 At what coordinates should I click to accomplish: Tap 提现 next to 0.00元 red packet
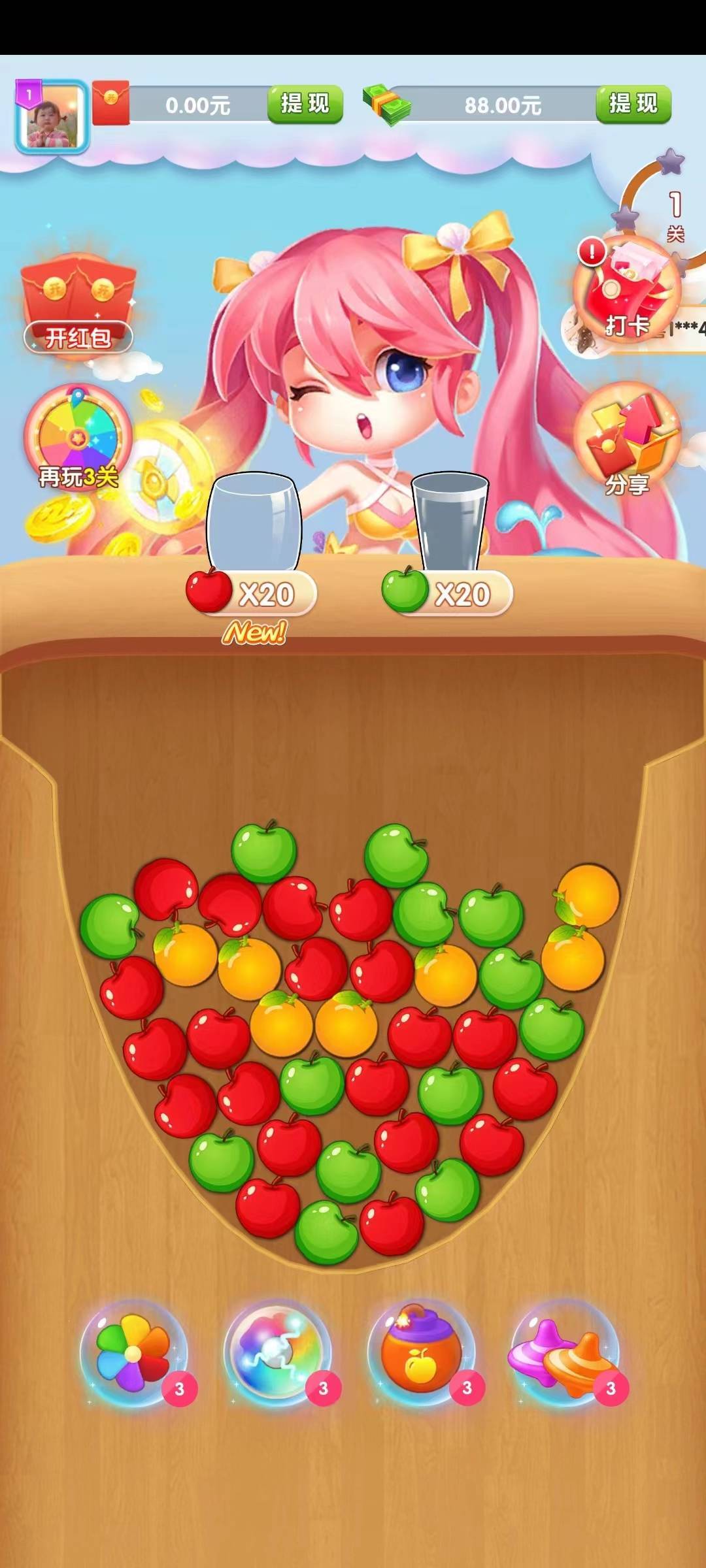pos(305,104)
